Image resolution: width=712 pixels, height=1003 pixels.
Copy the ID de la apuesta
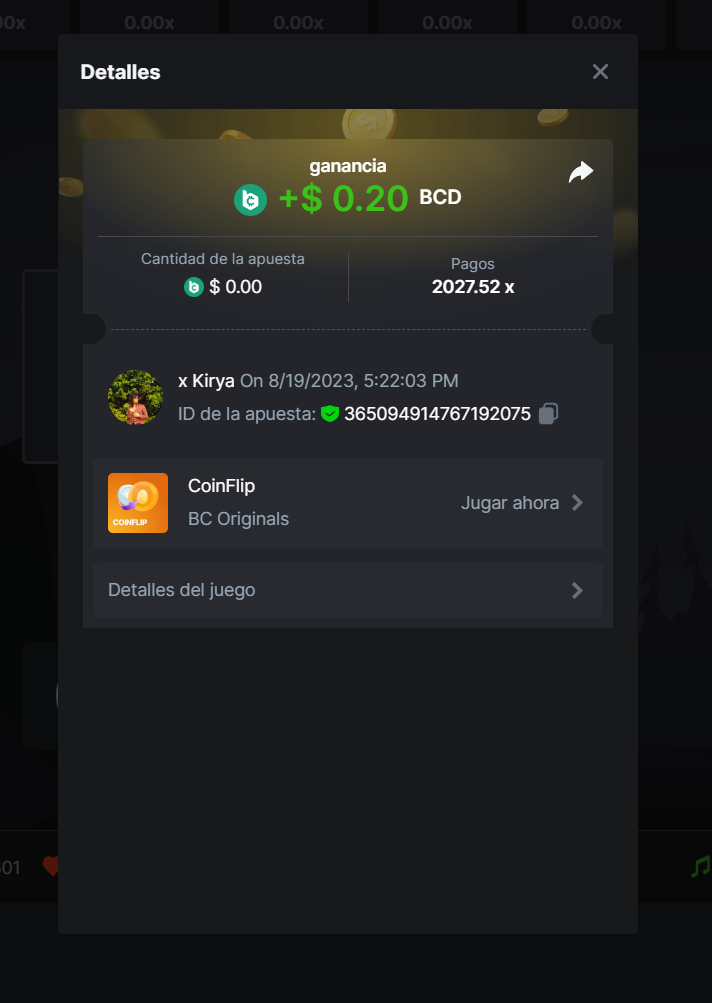pyautogui.click(x=547, y=414)
